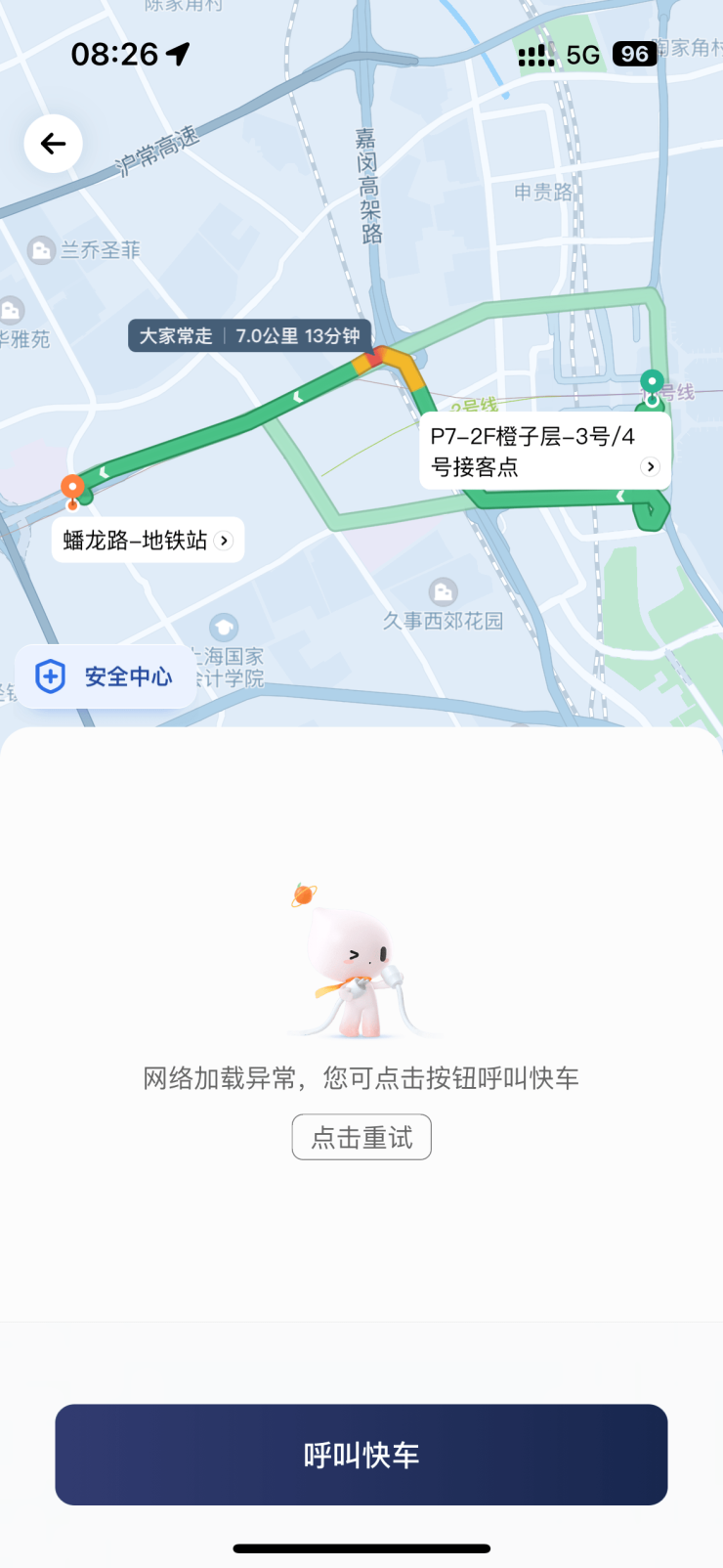
Task: Change pickup point P7-2F橙子层-3号/4号接客点
Action: click(x=544, y=452)
